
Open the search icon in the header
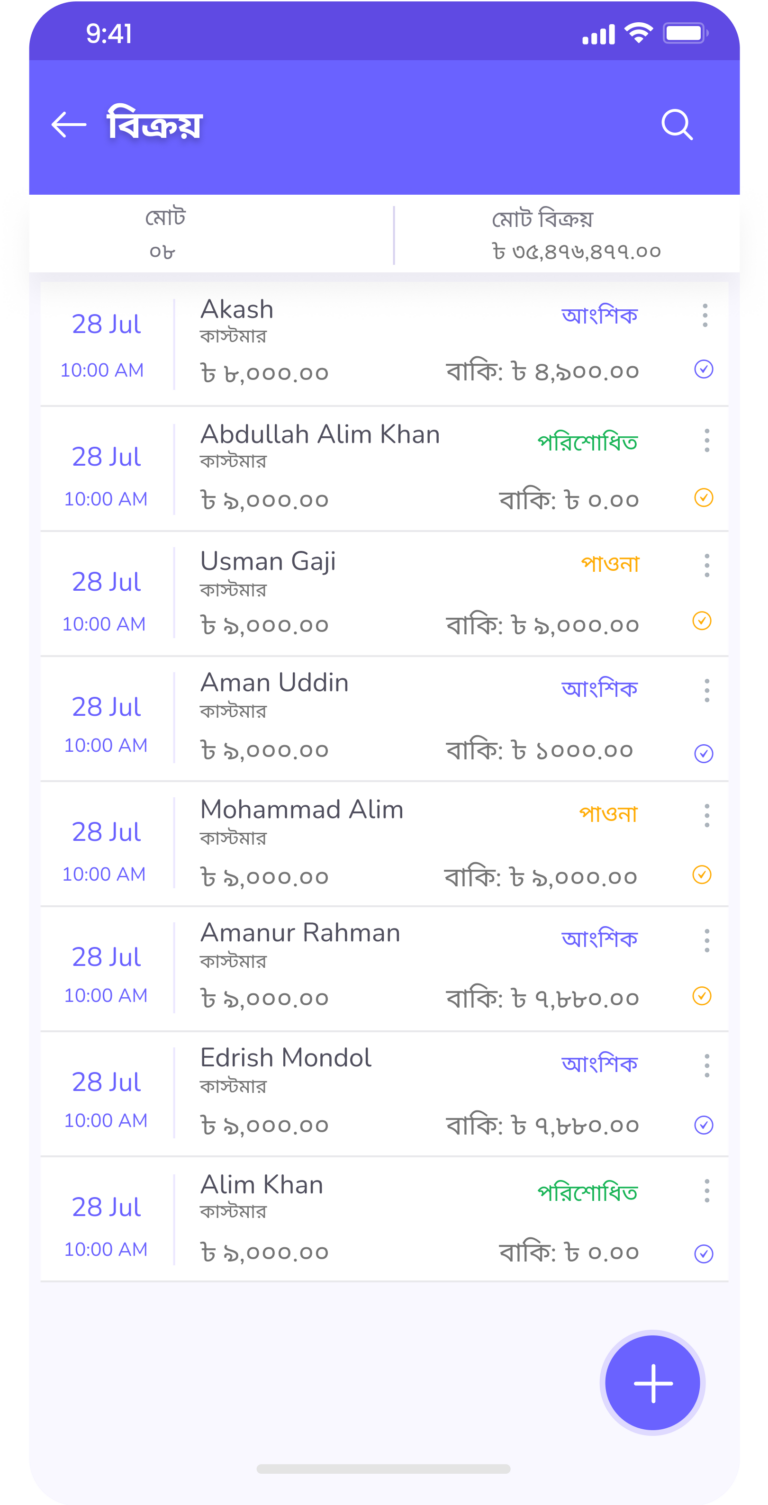pos(677,124)
